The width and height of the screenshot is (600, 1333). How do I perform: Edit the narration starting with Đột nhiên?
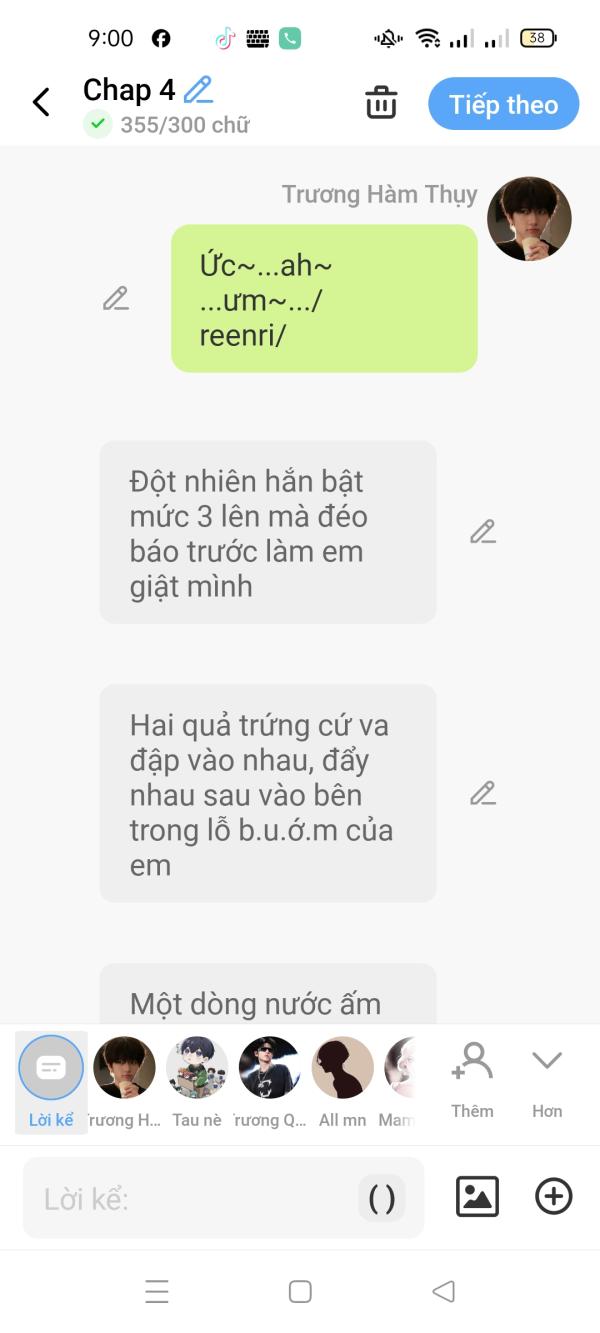(483, 532)
